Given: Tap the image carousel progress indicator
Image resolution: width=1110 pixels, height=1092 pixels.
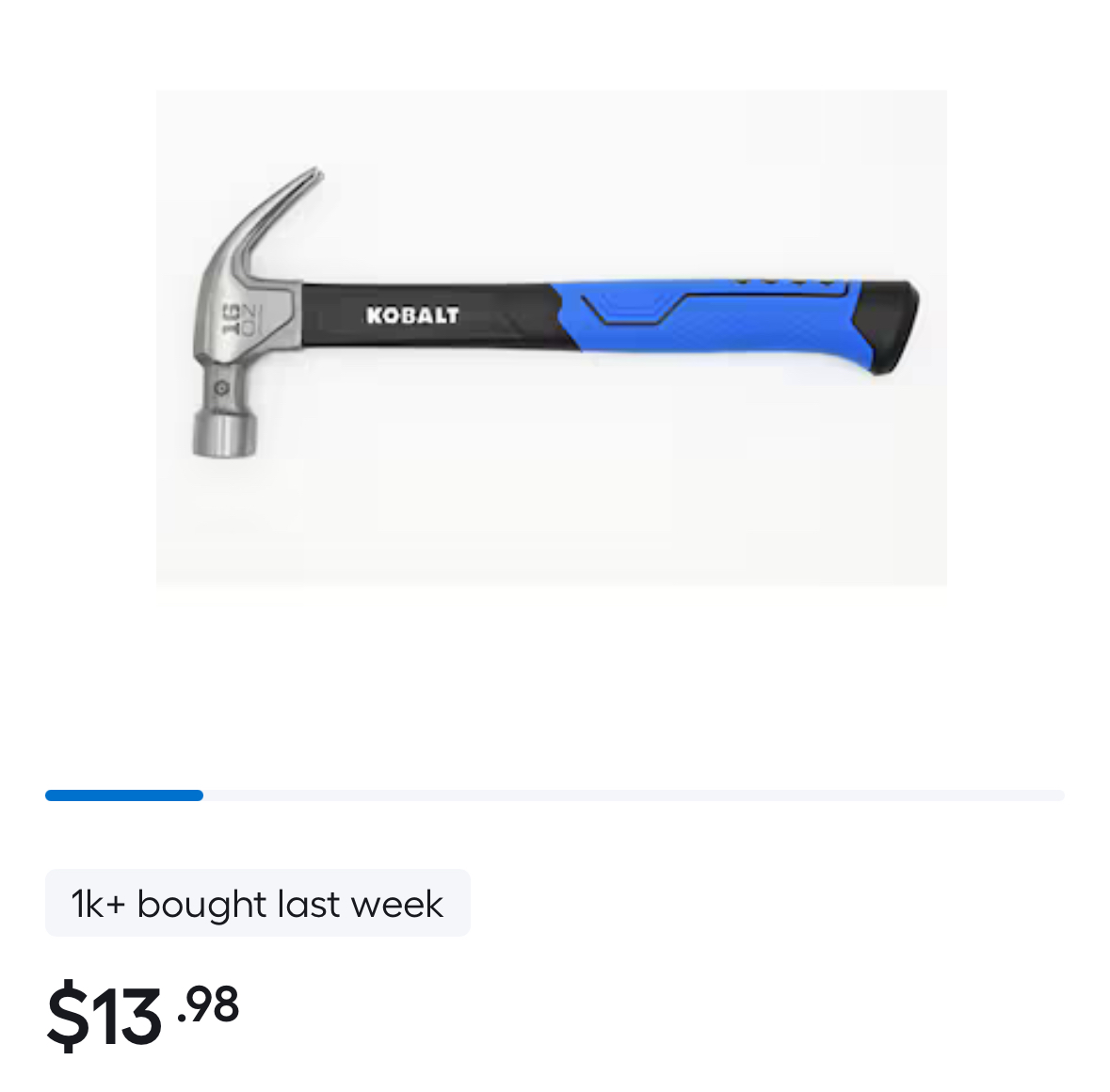Looking at the screenshot, I should [x=555, y=795].
